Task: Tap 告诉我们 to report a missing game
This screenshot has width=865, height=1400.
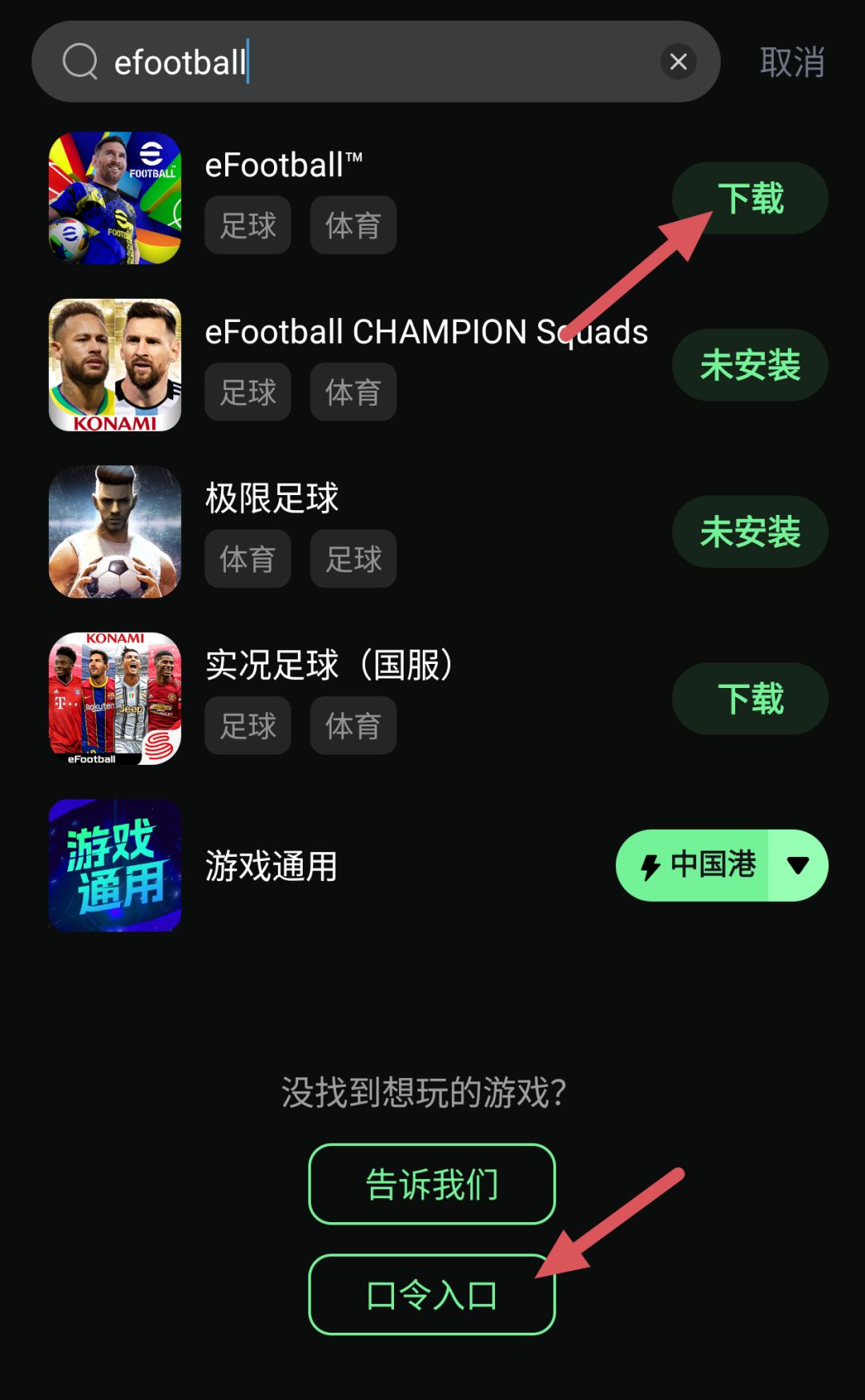Action: (x=431, y=1185)
